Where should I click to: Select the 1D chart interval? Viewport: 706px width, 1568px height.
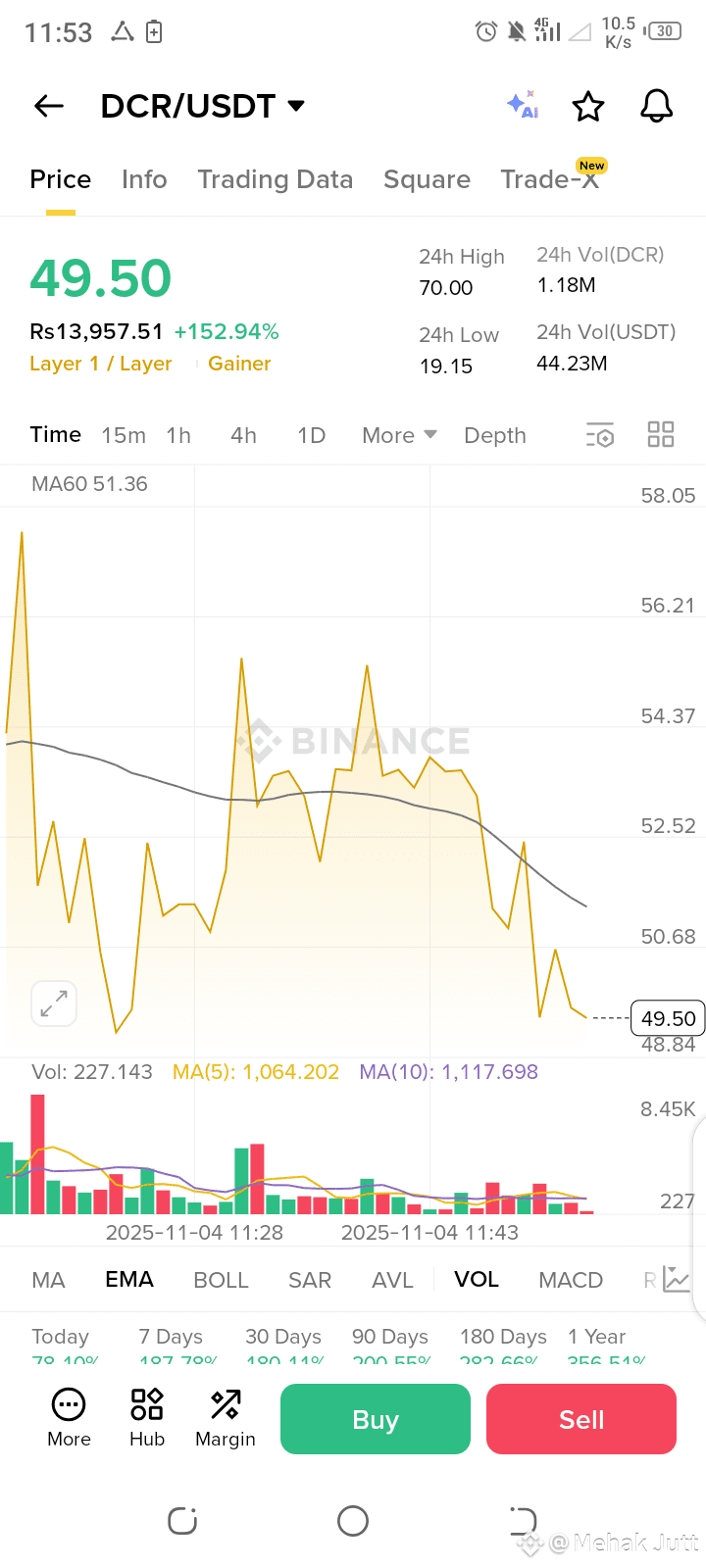(311, 435)
